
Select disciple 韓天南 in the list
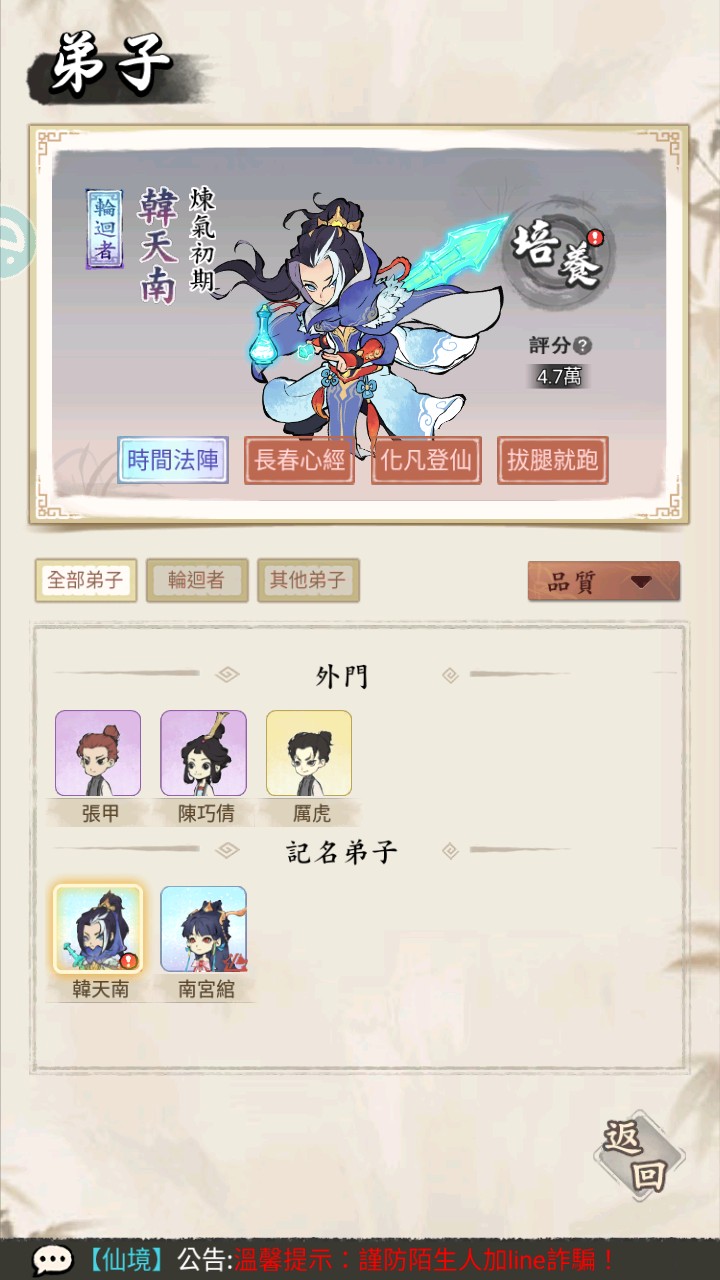pyautogui.click(x=98, y=929)
